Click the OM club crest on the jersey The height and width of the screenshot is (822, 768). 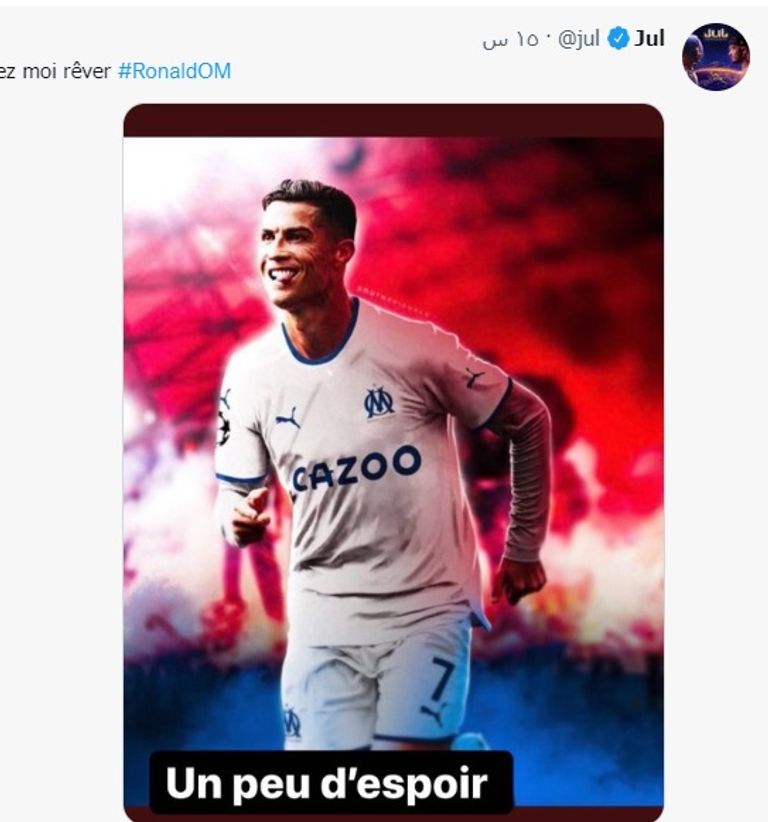[x=378, y=400]
